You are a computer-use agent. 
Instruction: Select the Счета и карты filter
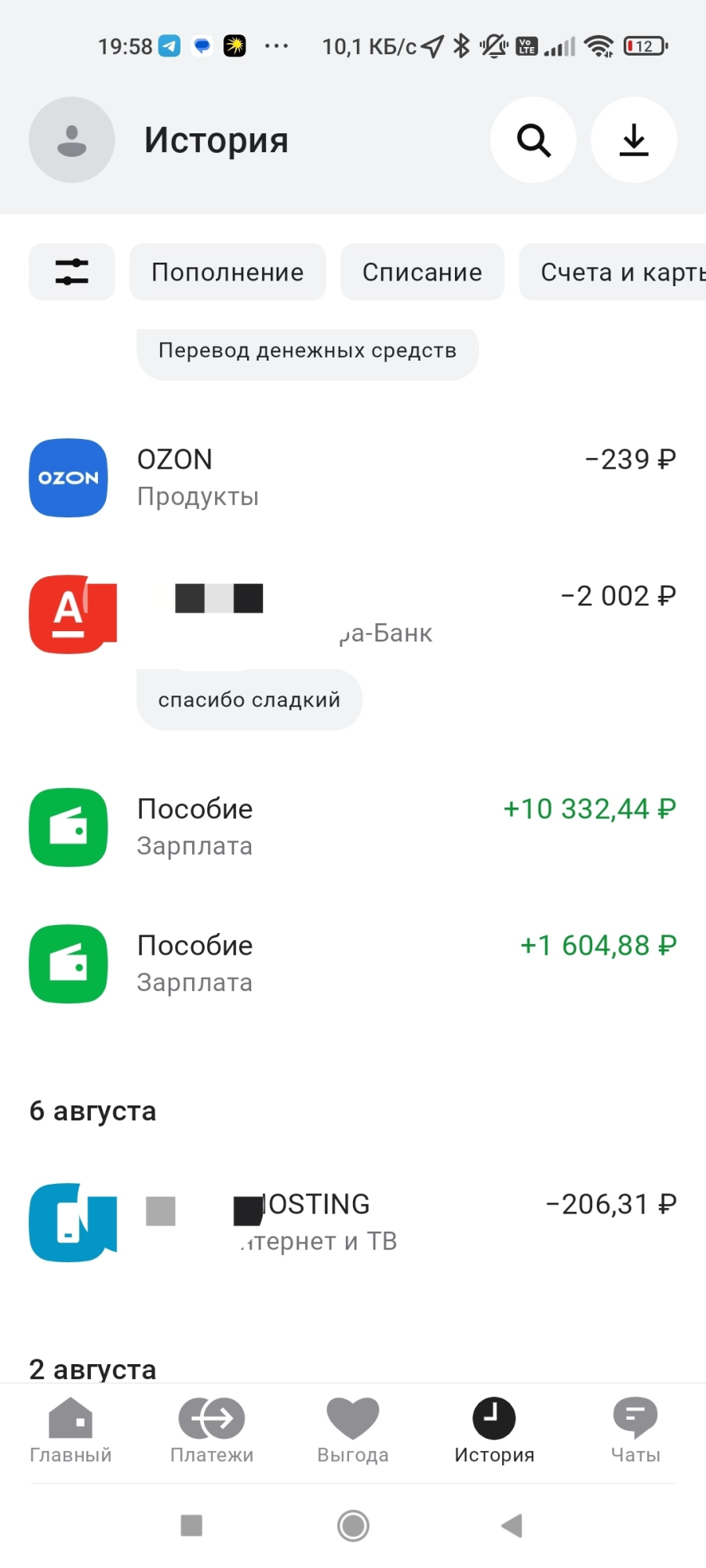(620, 272)
